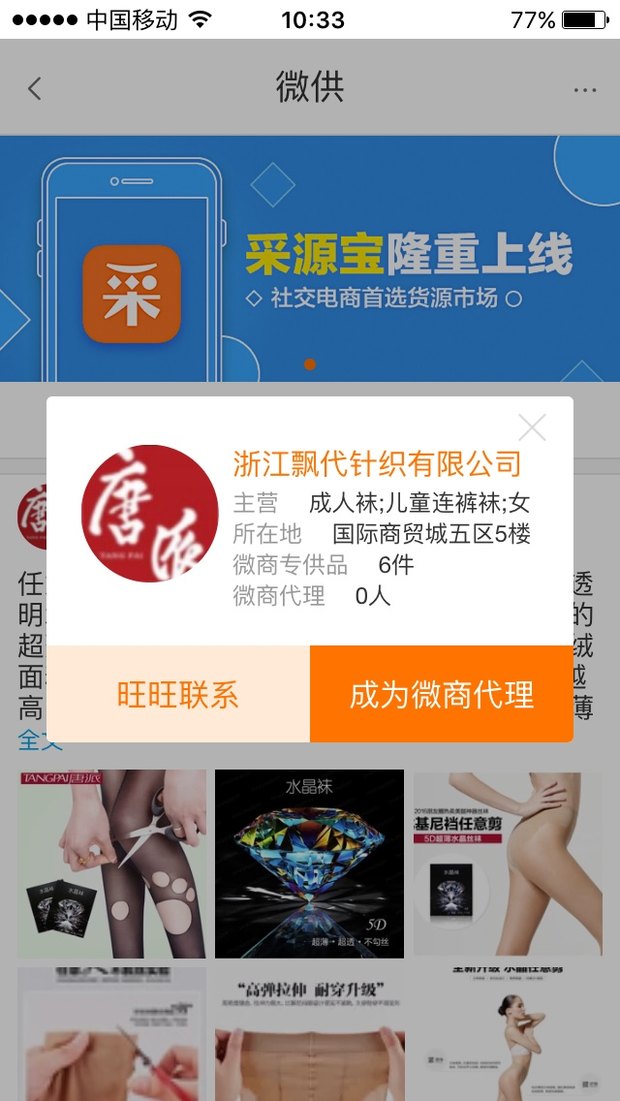Close the company info popup

532,428
